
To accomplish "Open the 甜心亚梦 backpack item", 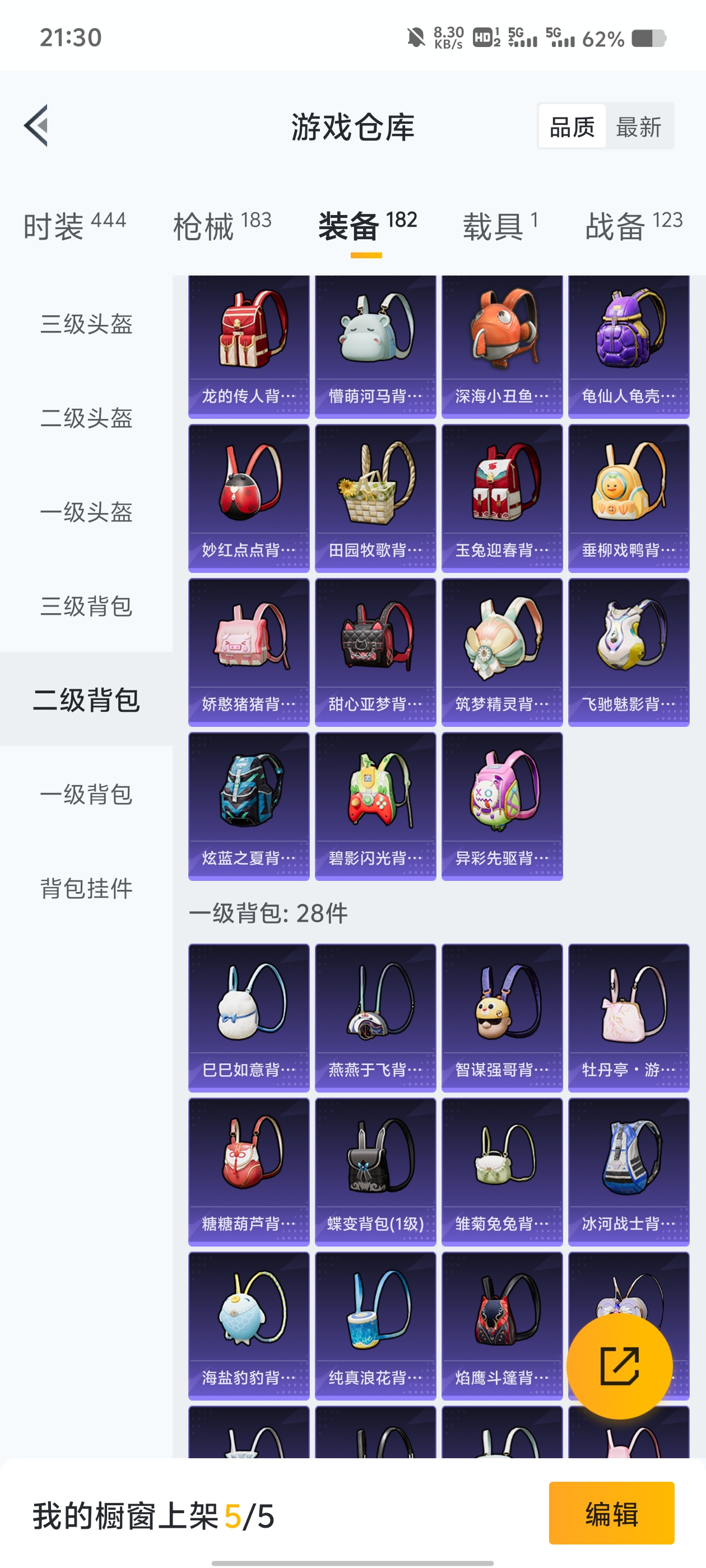I will tap(375, 652).
